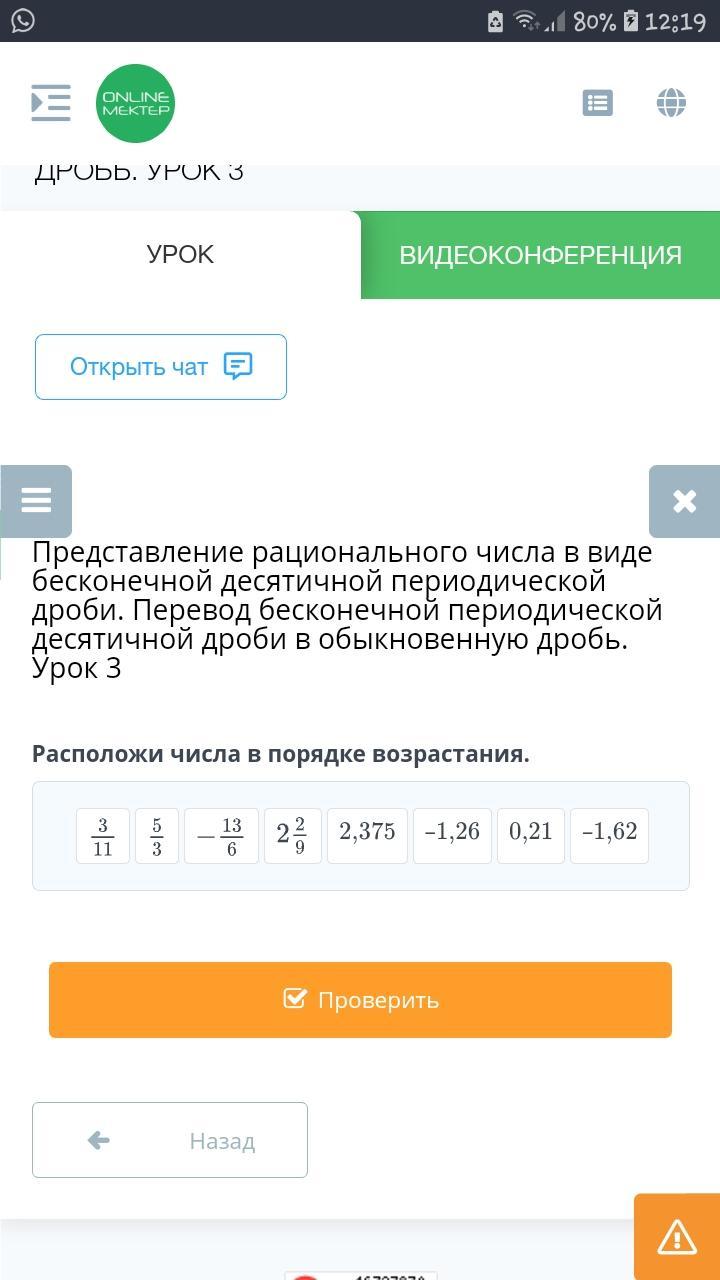The width and height of the screenshot is (720, 1280).
Task: Tap the Открыть чат button
Action: 161,367
